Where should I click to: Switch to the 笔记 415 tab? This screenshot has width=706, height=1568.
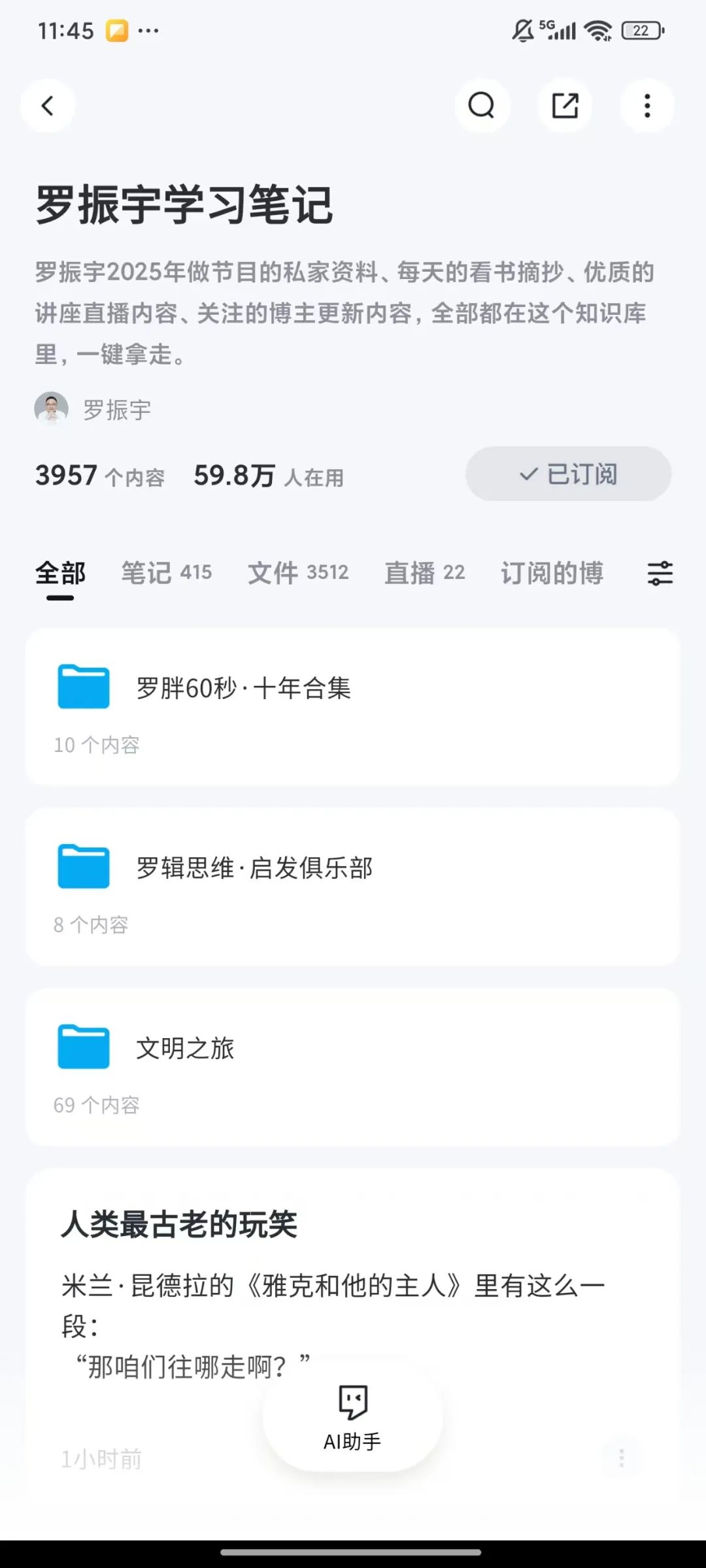166,573
